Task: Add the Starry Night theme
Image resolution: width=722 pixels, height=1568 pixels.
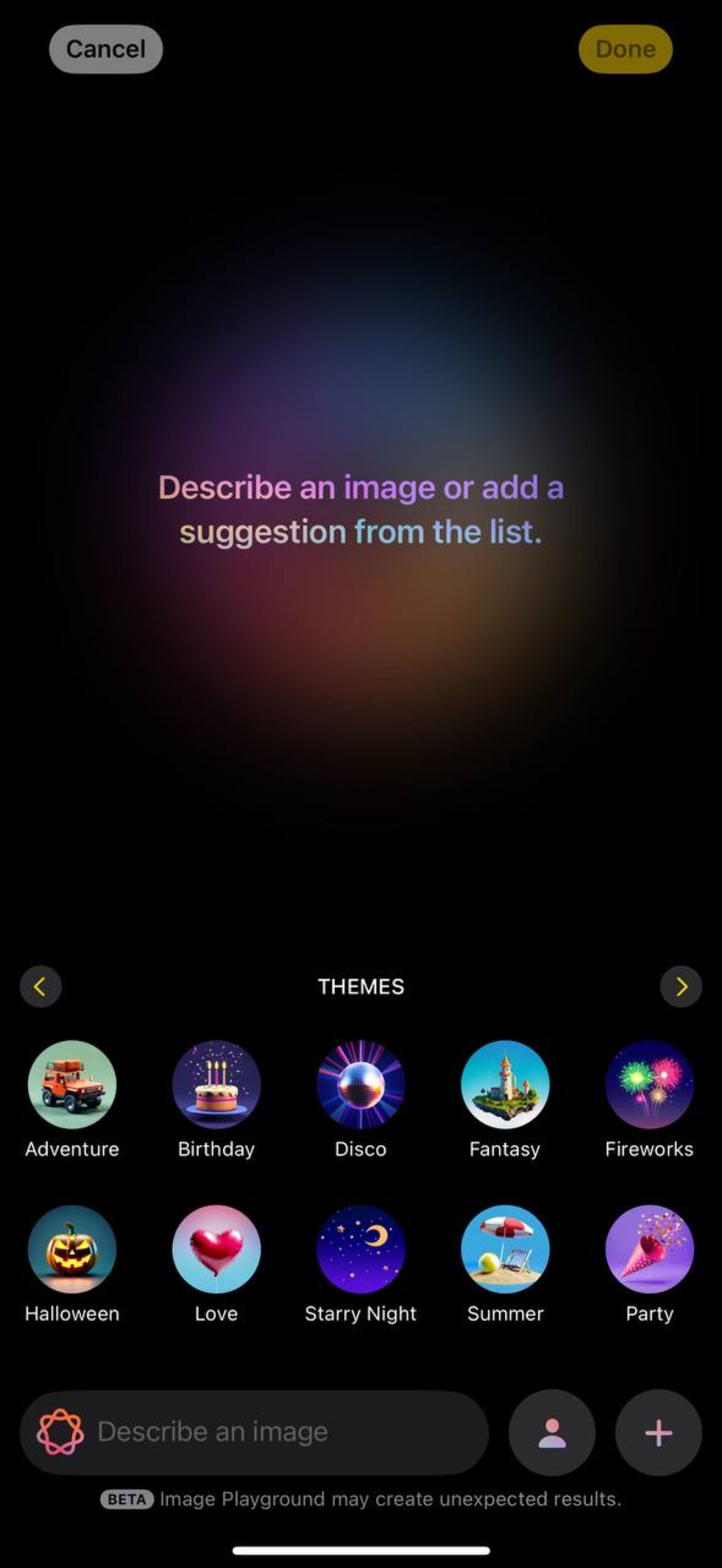Action: (x=360, y=1249)
